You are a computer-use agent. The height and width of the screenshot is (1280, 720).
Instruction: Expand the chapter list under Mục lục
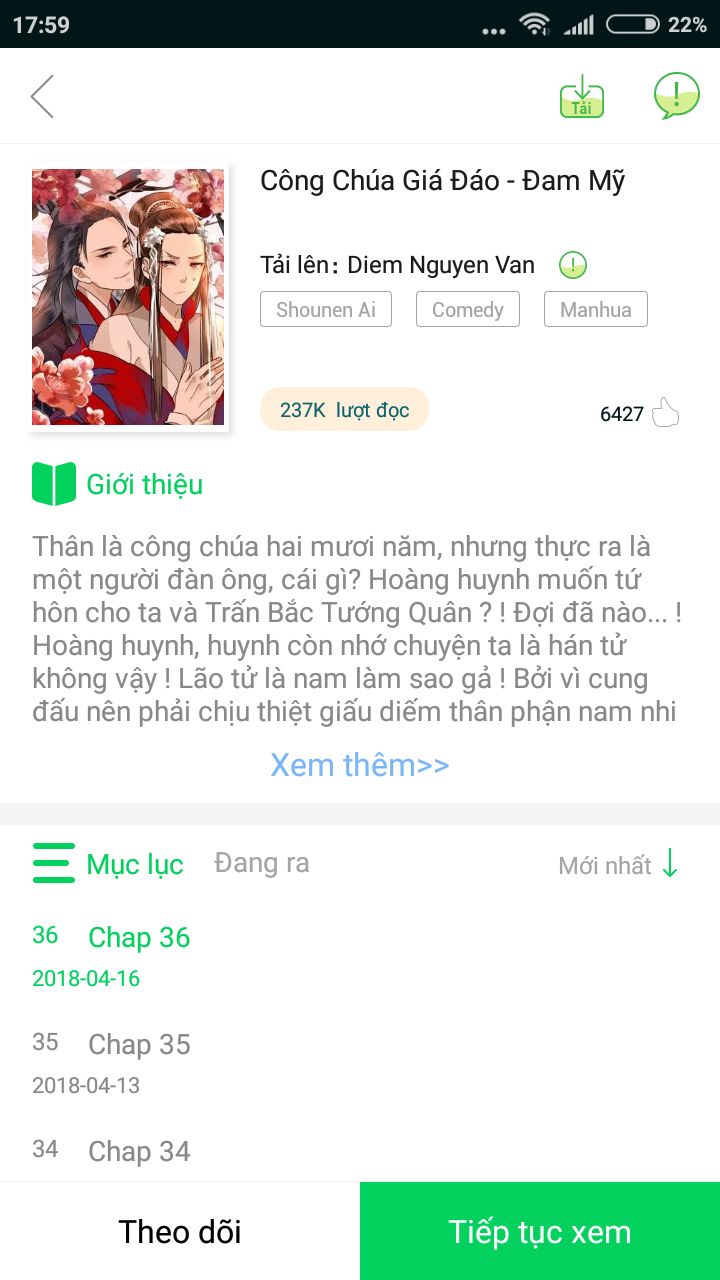(133, 864)
